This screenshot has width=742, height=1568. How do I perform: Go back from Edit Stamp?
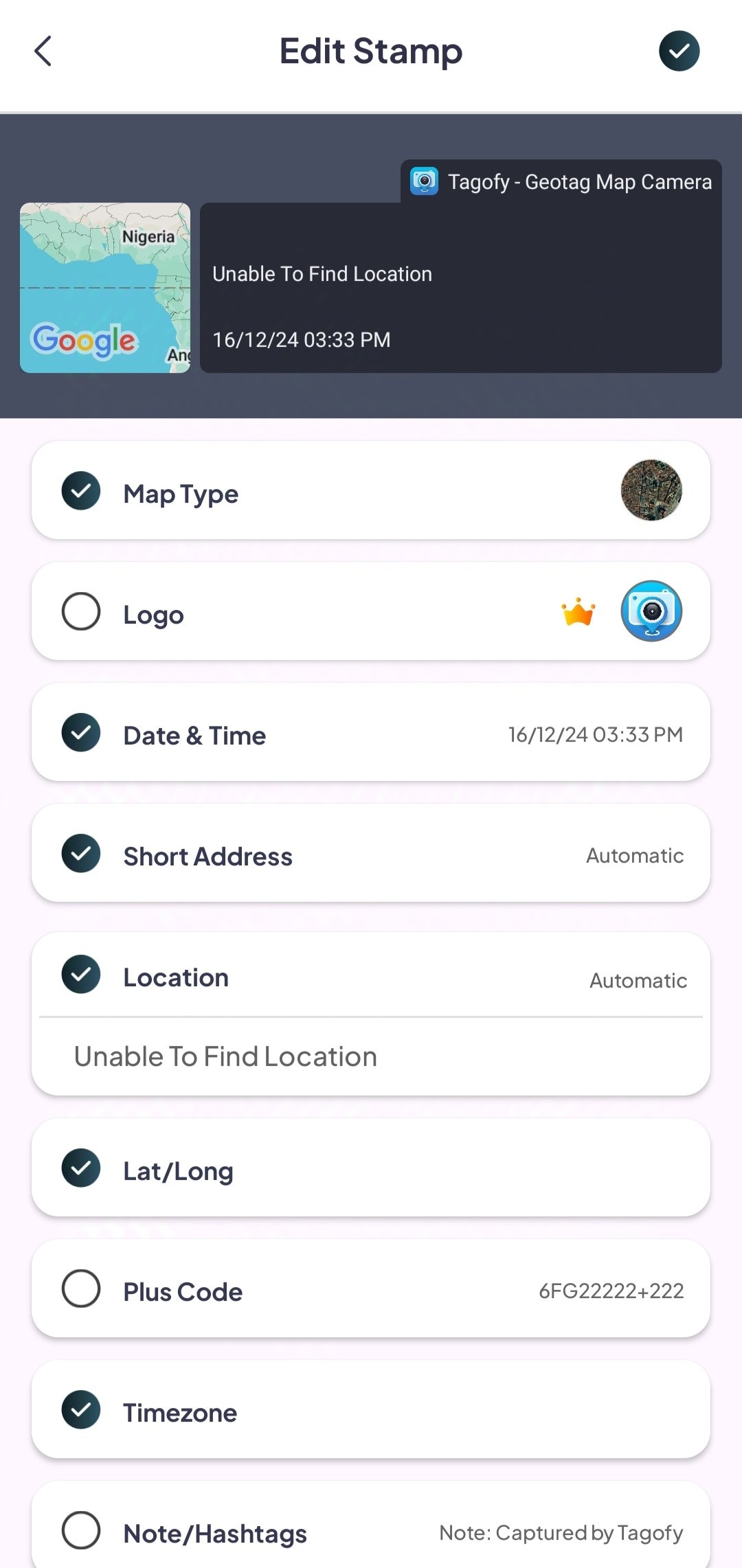pos(43,52)
